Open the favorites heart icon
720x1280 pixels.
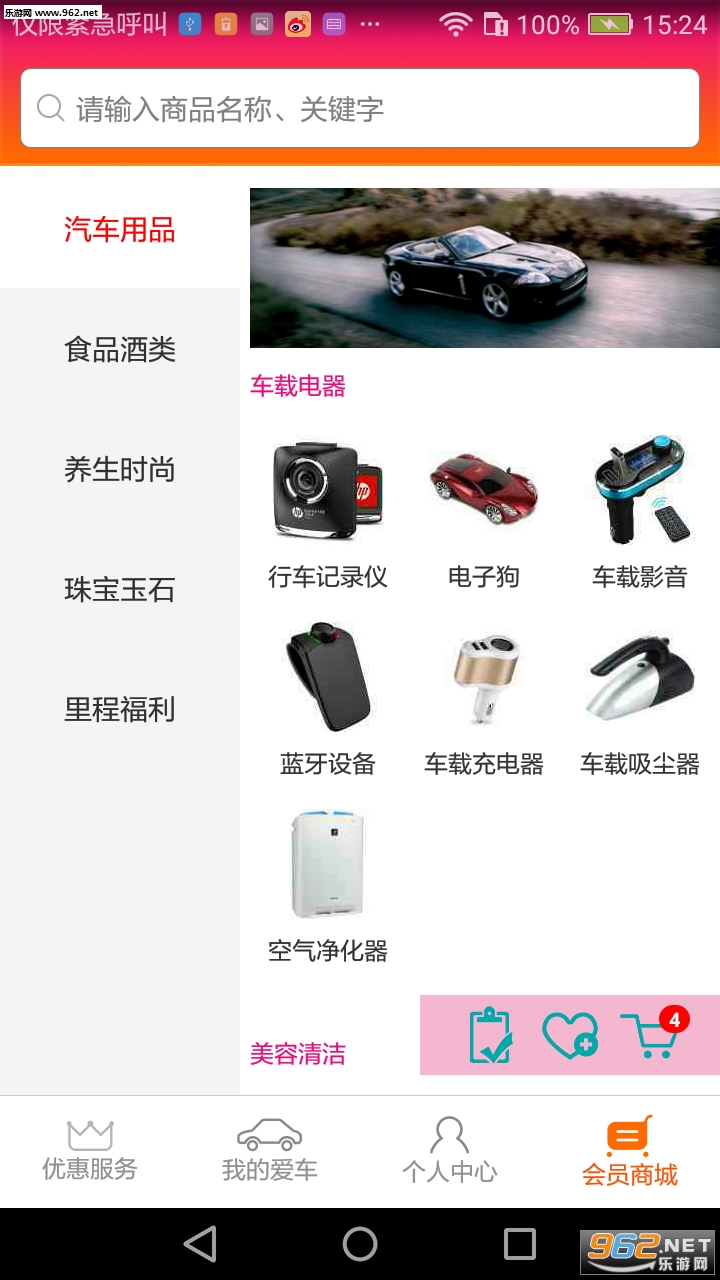tap(570, 1035)
